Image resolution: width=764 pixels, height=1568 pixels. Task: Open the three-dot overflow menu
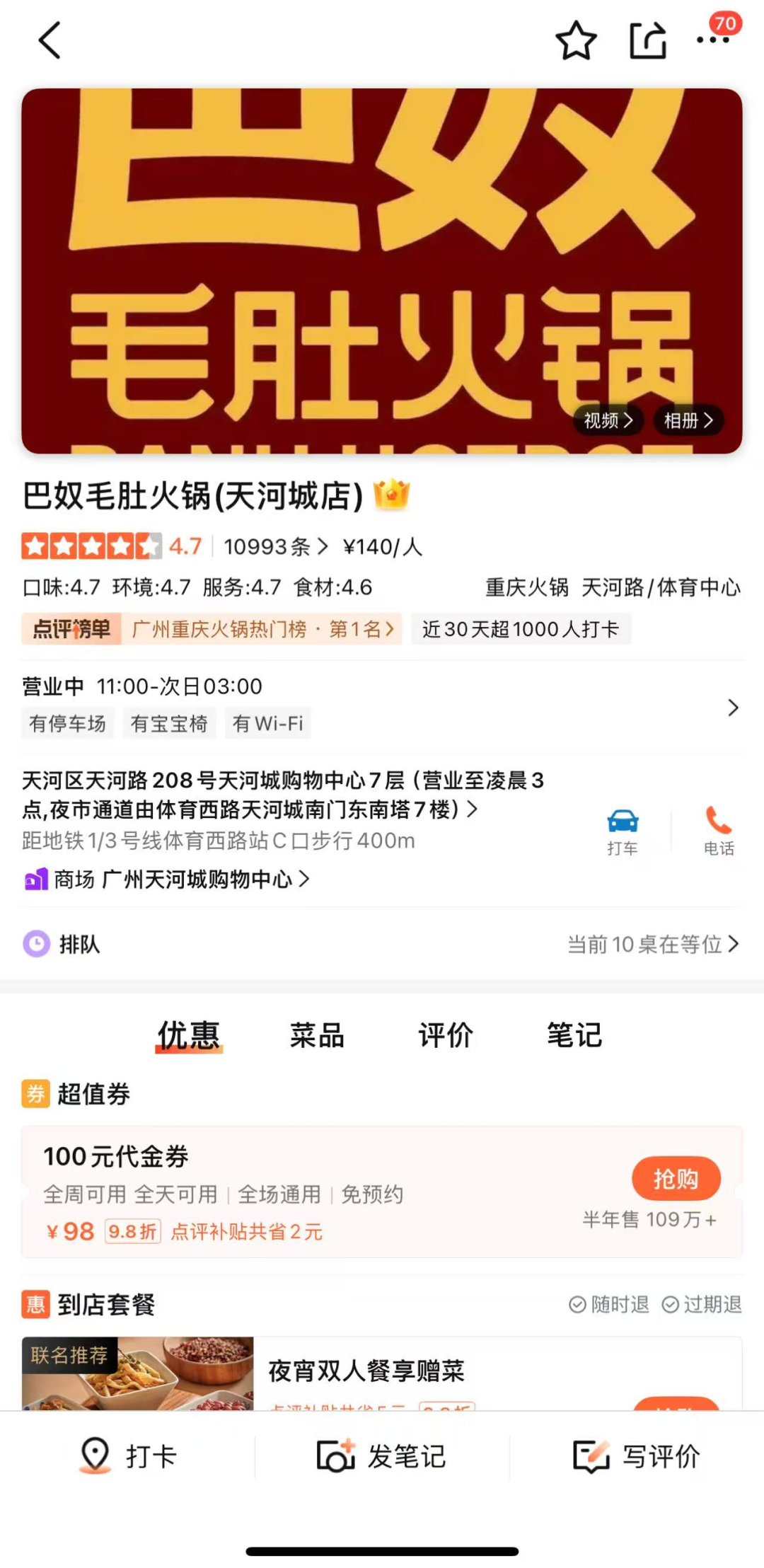(x=712, y=40)
